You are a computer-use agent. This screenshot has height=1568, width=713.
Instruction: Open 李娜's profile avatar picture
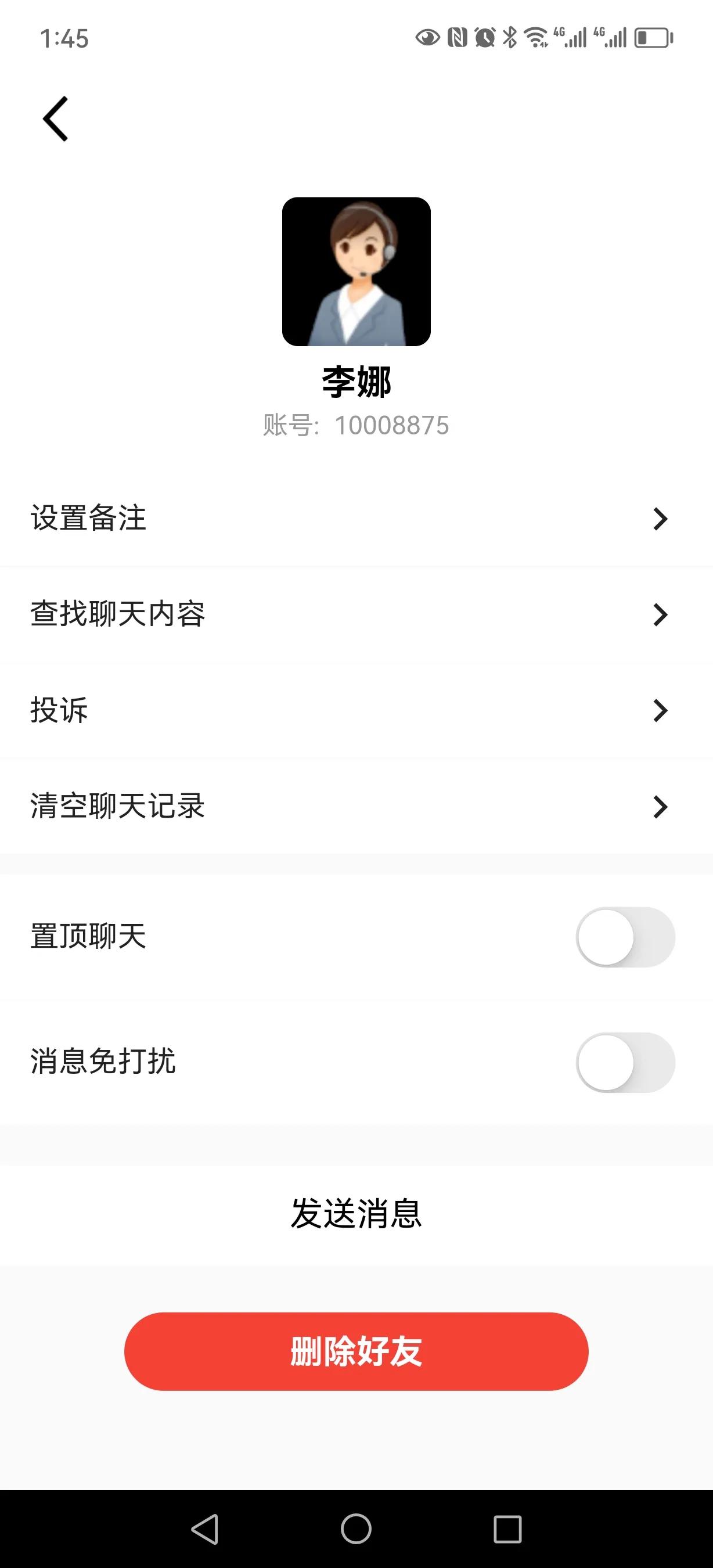[356, 273]
